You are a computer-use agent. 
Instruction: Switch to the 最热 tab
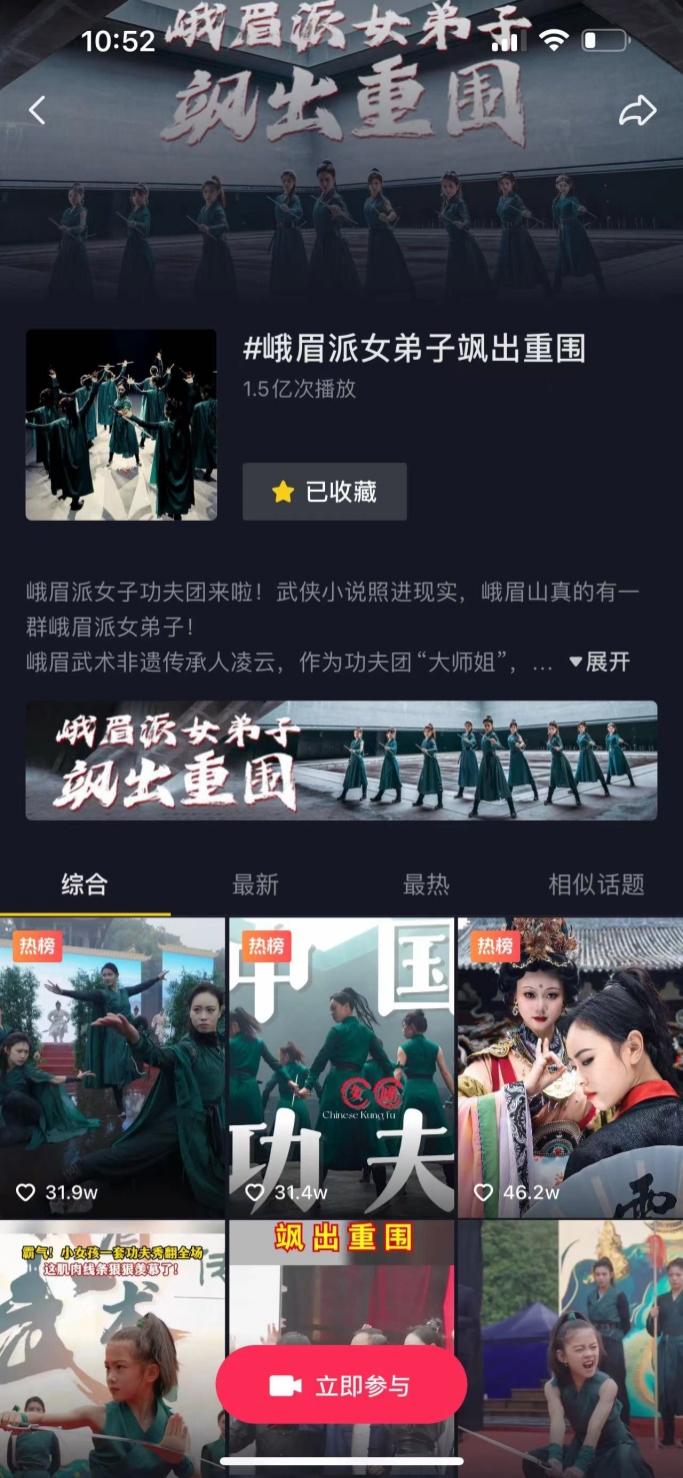[426, 884]
